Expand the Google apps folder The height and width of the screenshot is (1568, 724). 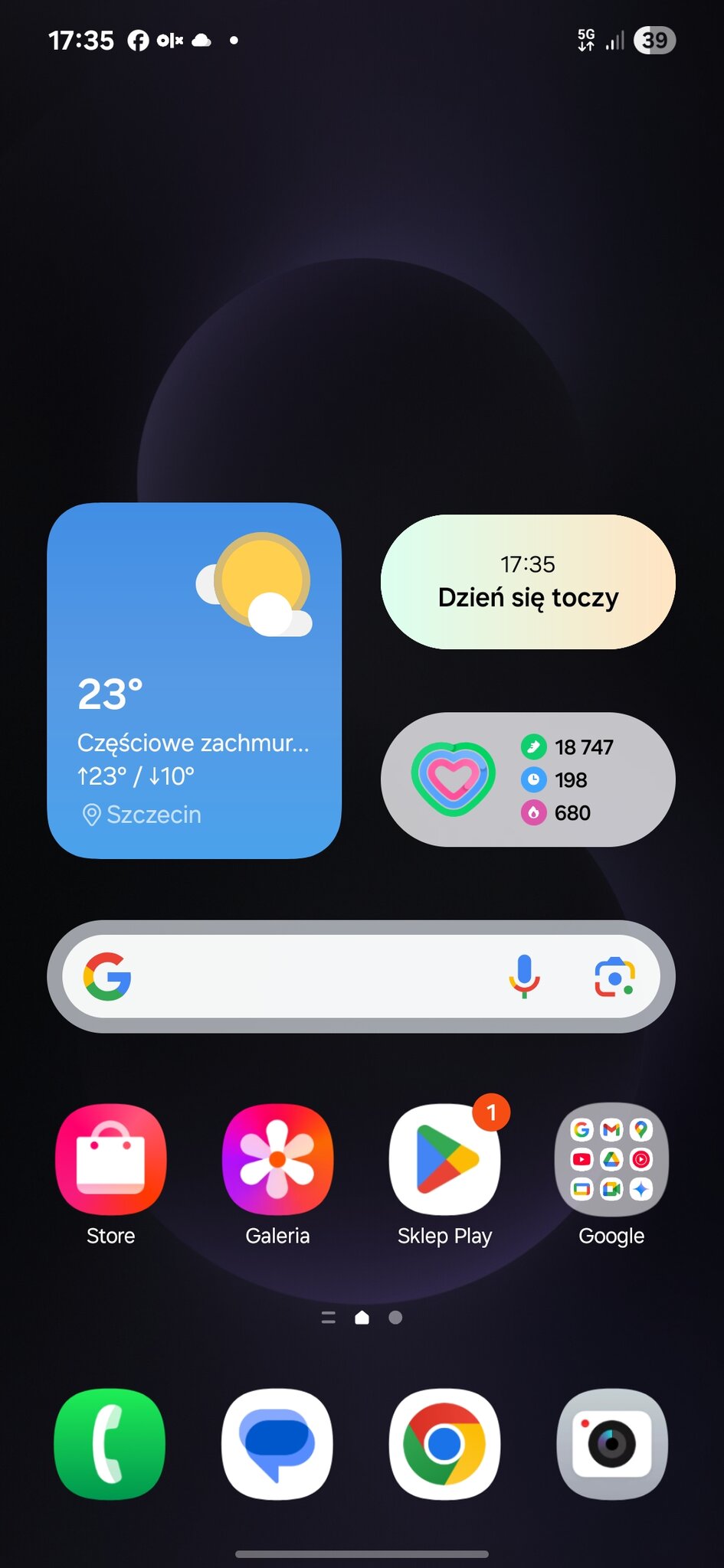point(611,1158)
